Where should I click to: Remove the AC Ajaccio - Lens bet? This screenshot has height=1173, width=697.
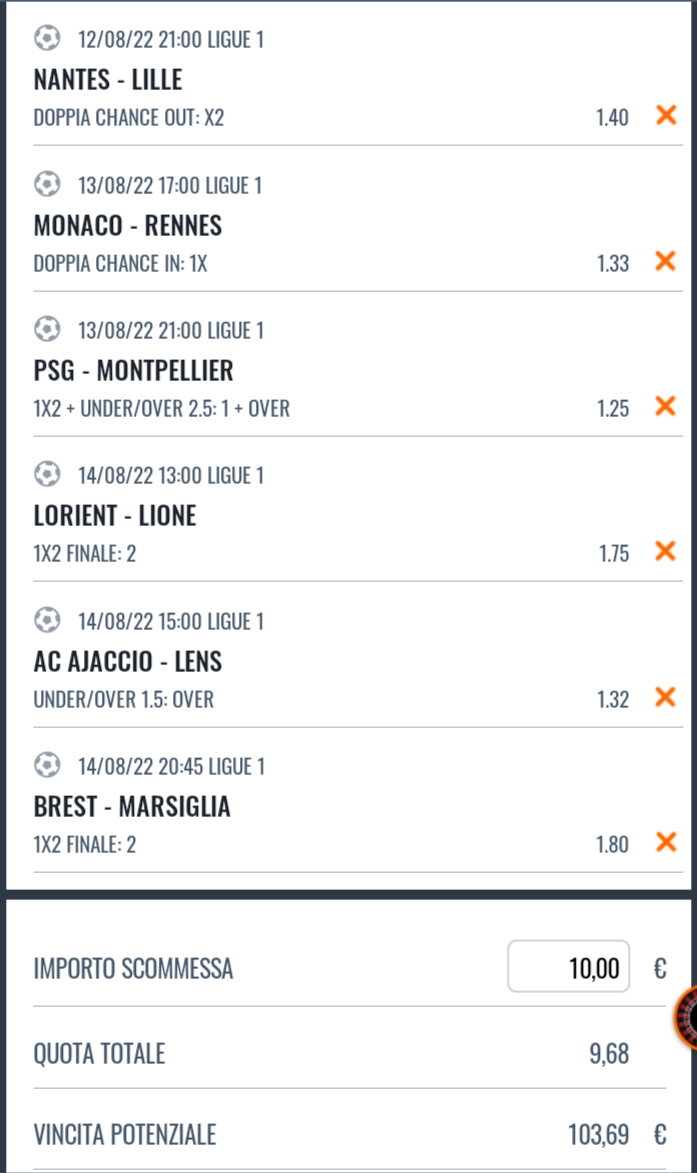(665, 698)
